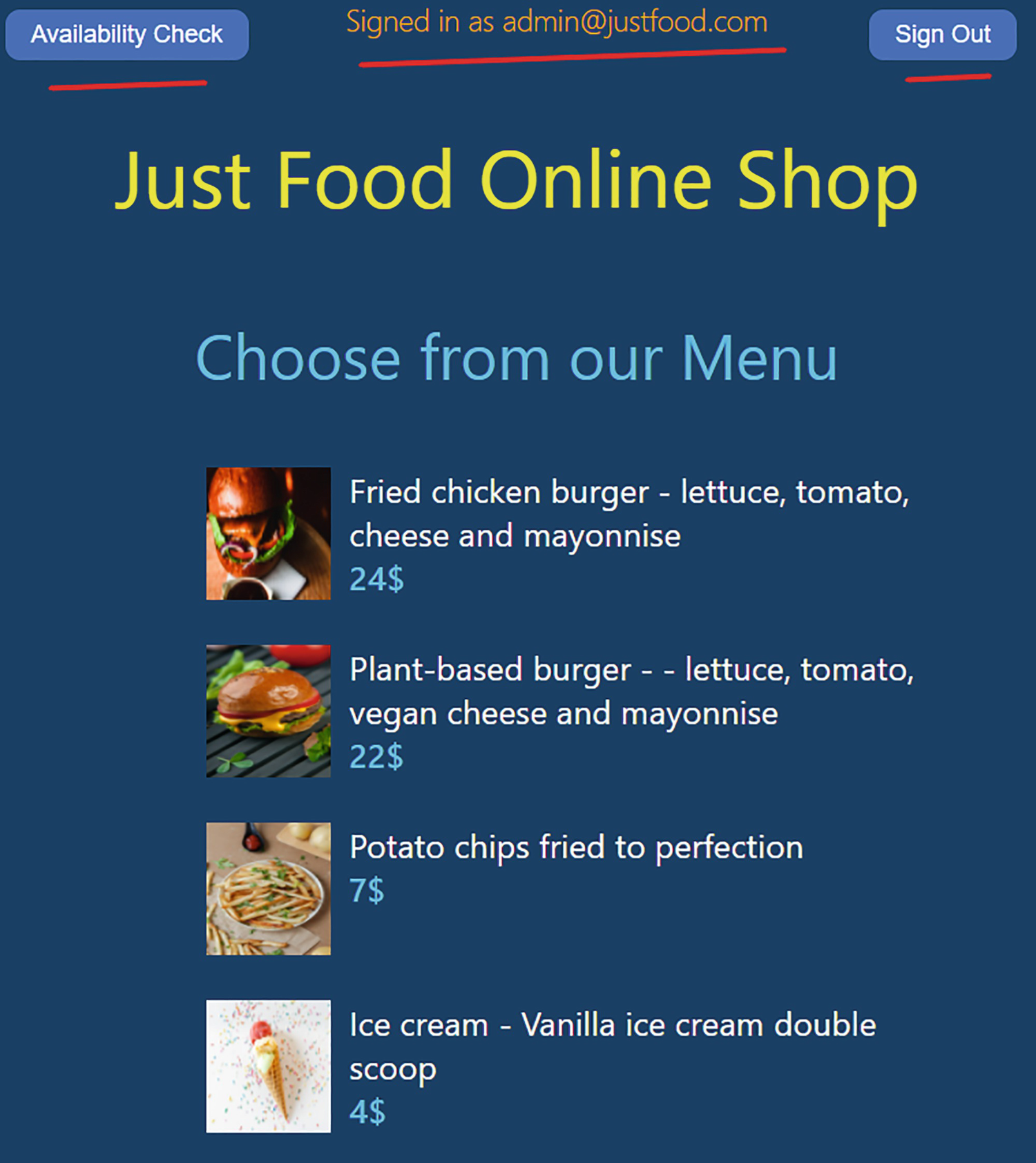
Task: Pick the Potato chips menu item
Action: (575, 847)
